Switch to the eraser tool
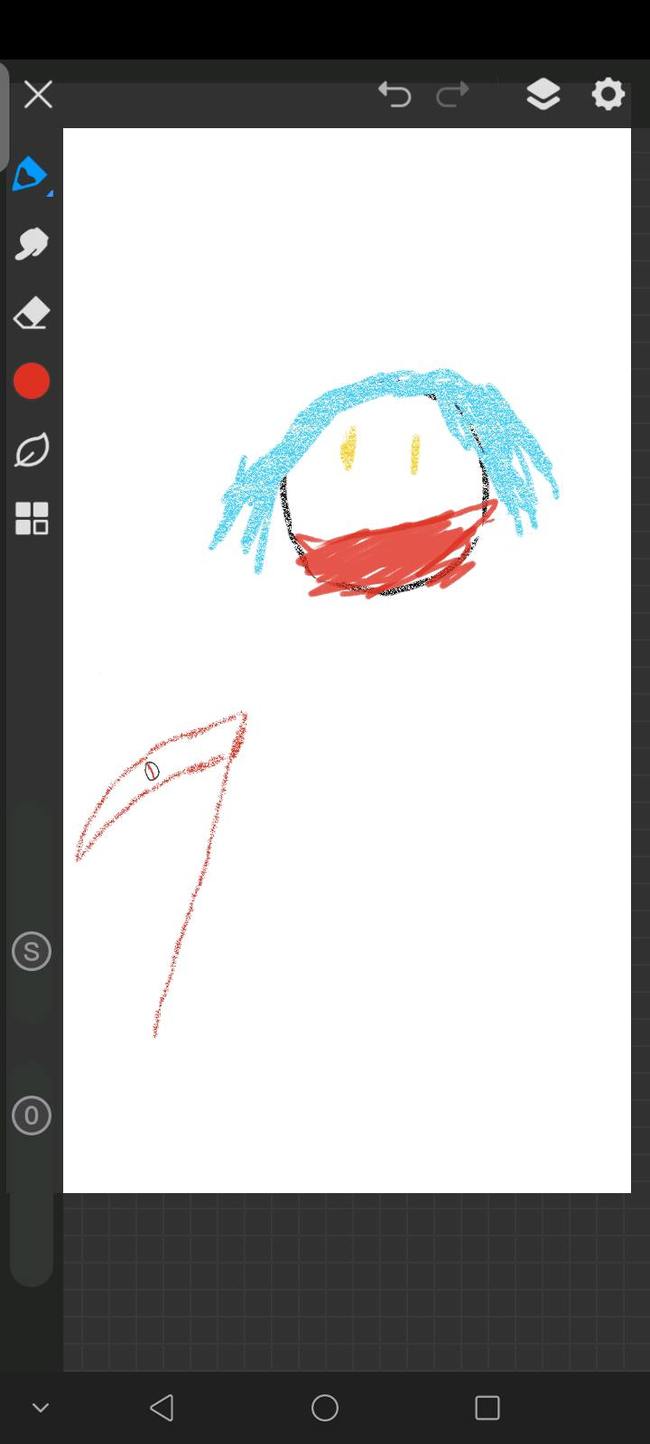Viewport: 650px width, 1444px height. click(31, 313)
